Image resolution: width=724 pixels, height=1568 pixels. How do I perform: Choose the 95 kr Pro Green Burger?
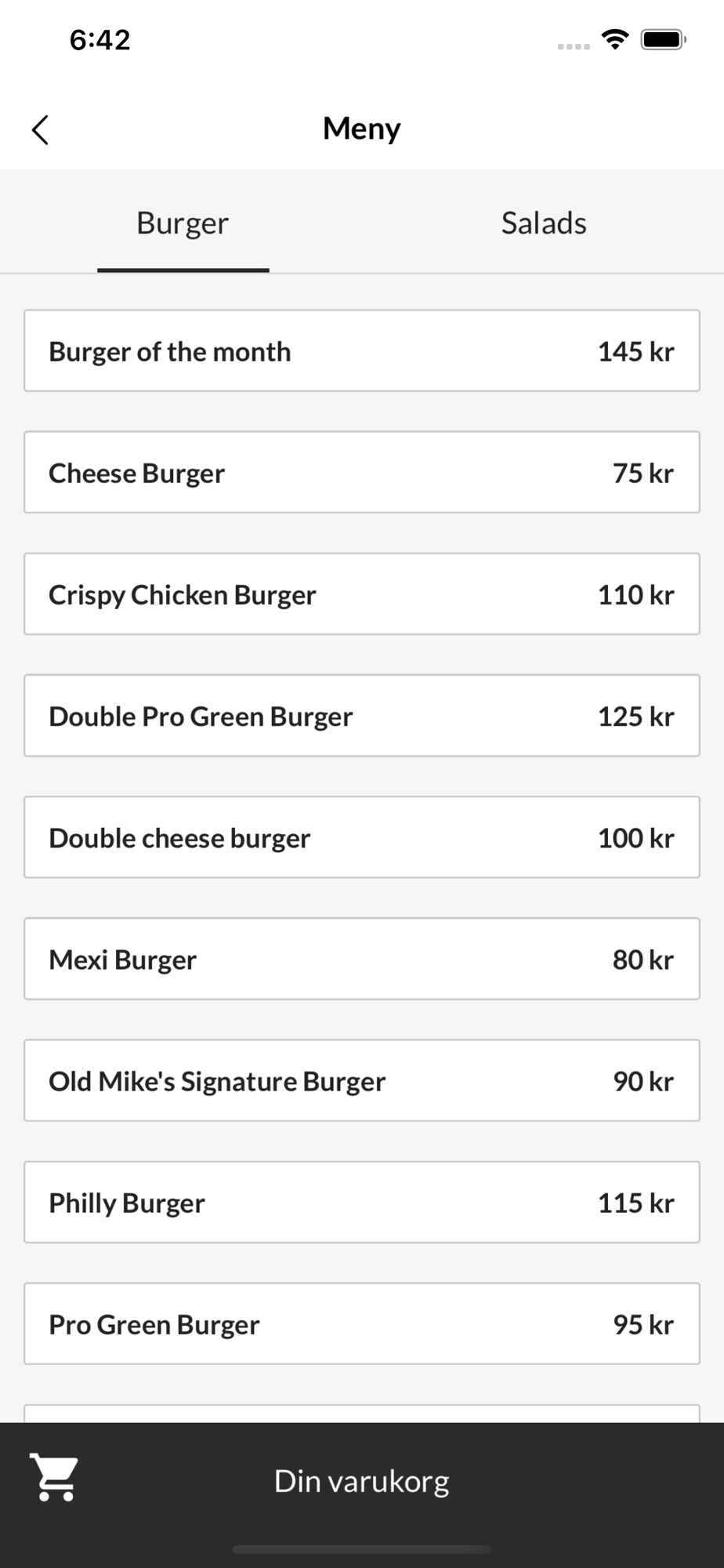361,1323
